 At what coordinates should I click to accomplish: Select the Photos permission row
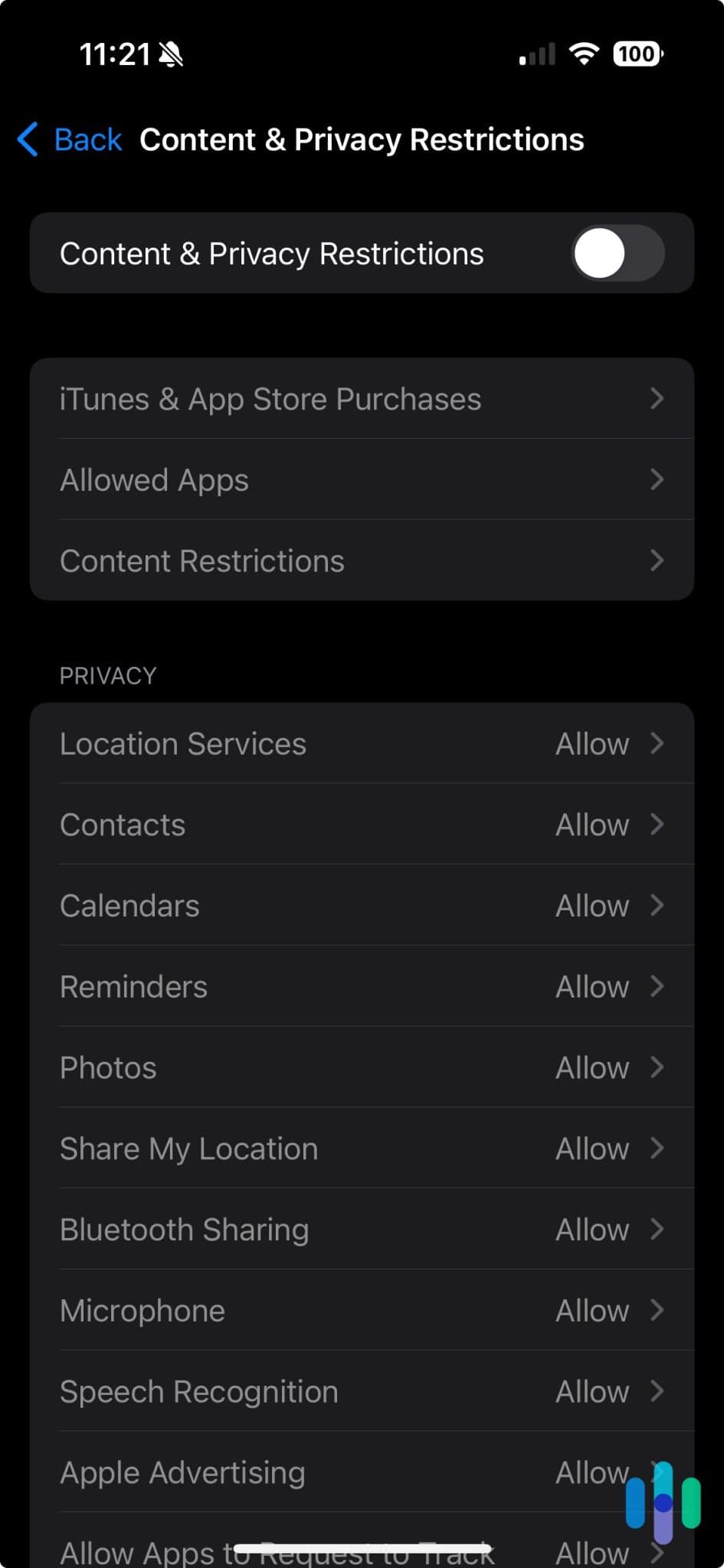[360, 1067]
